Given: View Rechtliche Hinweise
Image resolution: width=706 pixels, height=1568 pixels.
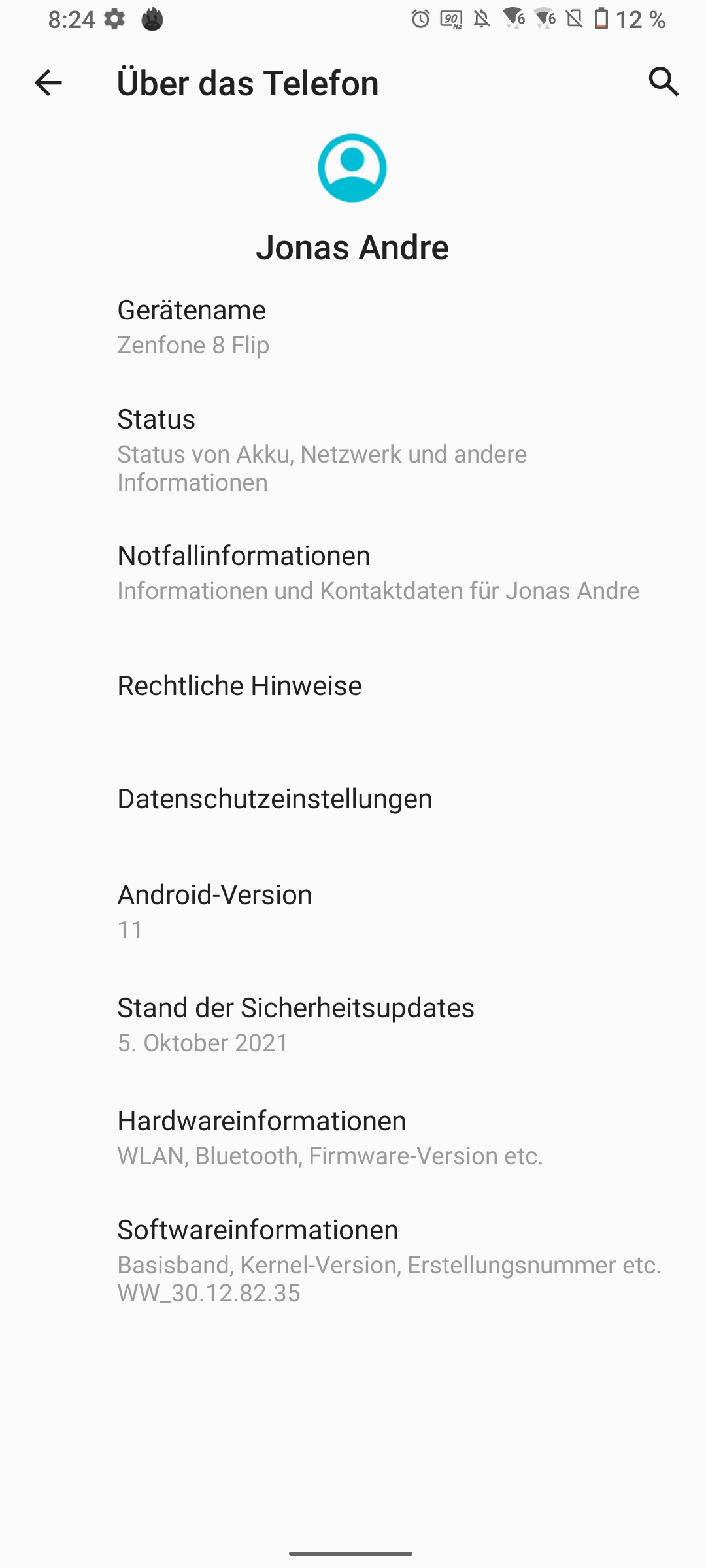Looking at the screenshot, I should pyautogui.click(x=353, y=686).
